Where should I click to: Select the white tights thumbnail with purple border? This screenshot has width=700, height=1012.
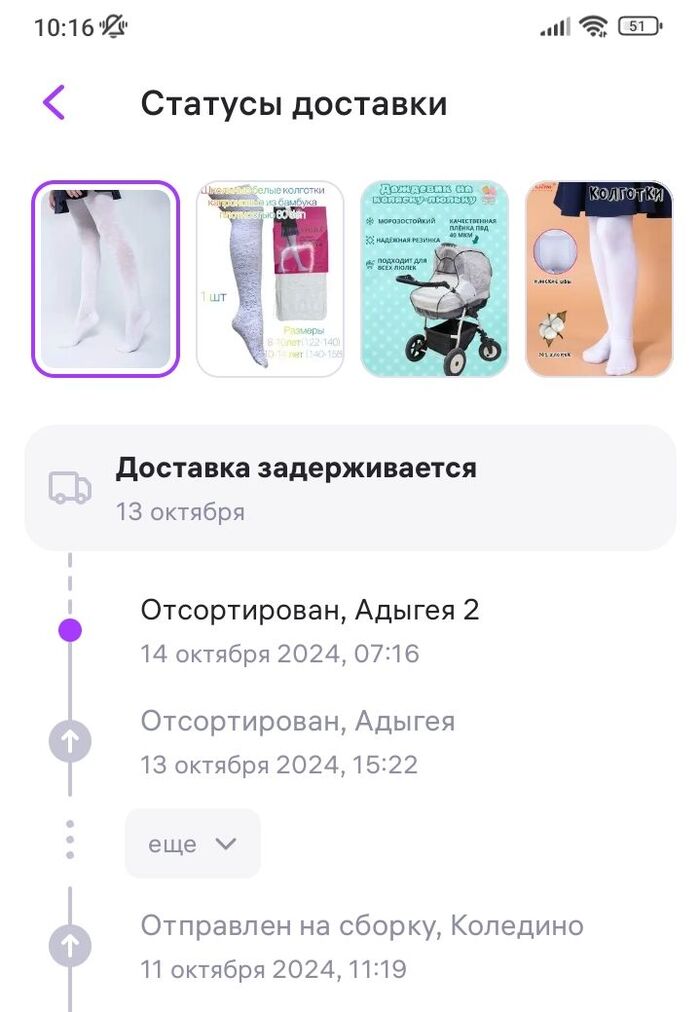(x=105, y=279)
